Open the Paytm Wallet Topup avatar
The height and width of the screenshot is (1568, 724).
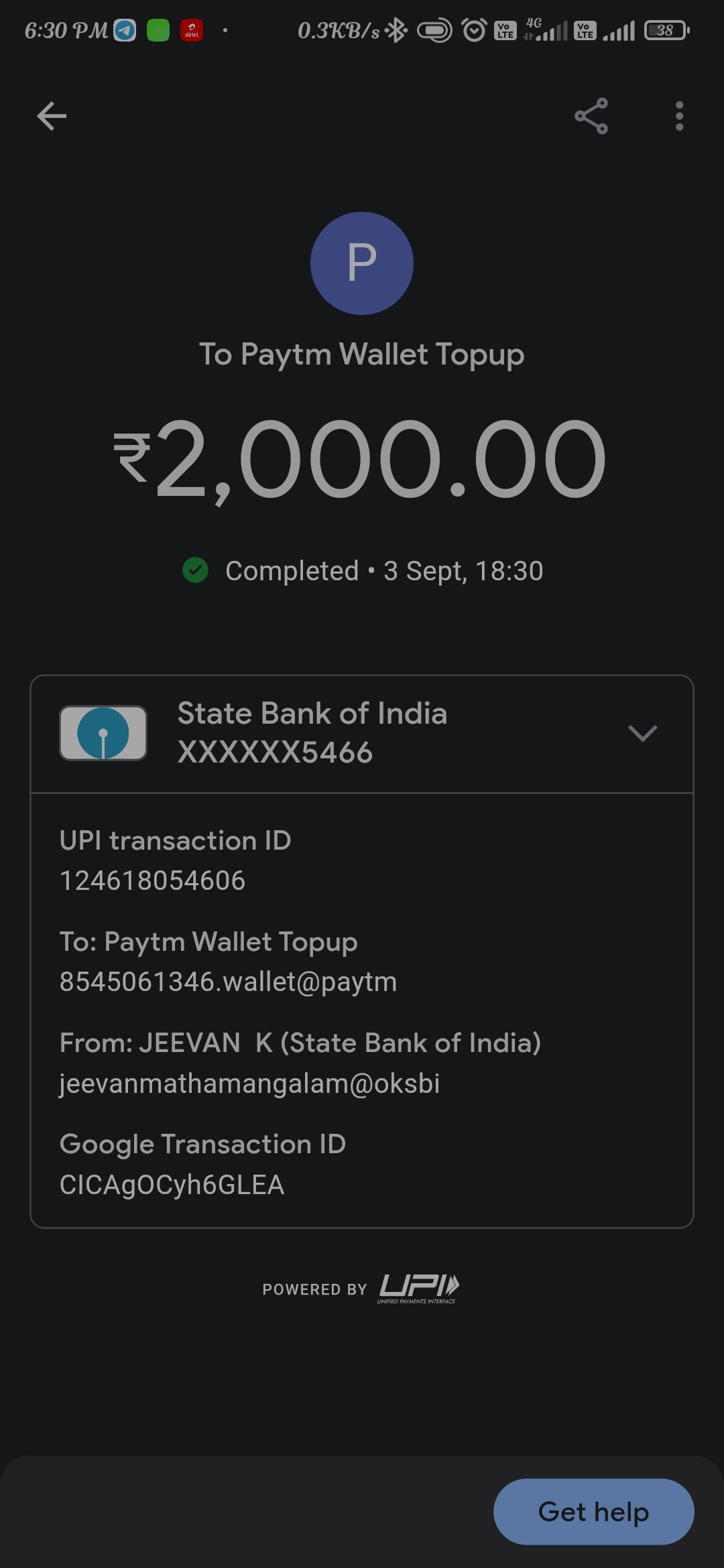point(362,263)
